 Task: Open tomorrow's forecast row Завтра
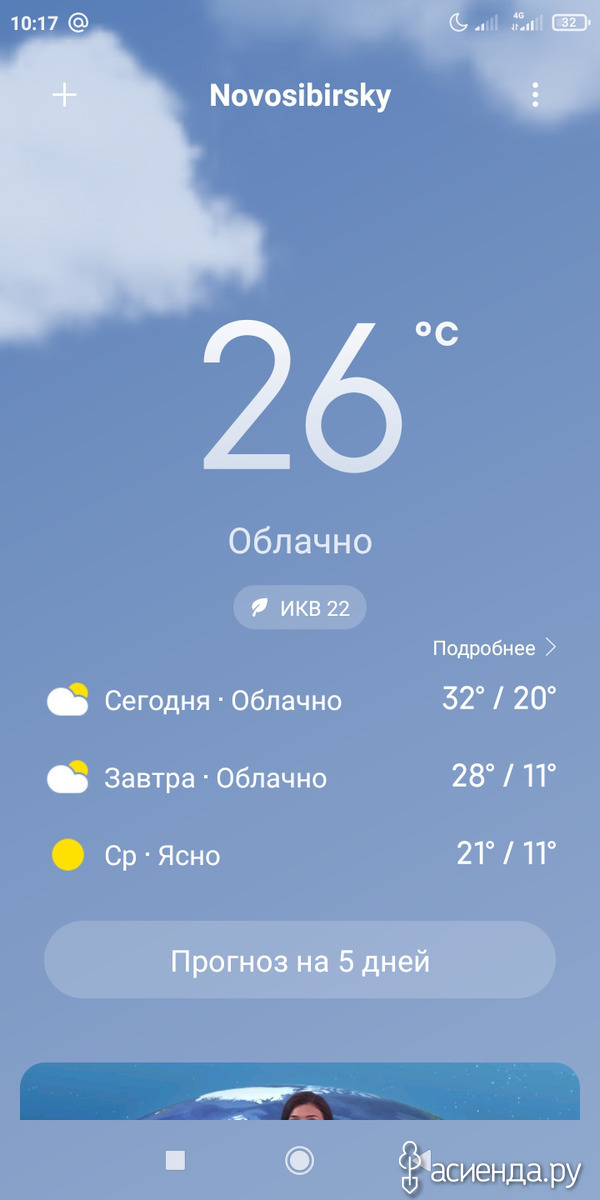click(300, 776)
